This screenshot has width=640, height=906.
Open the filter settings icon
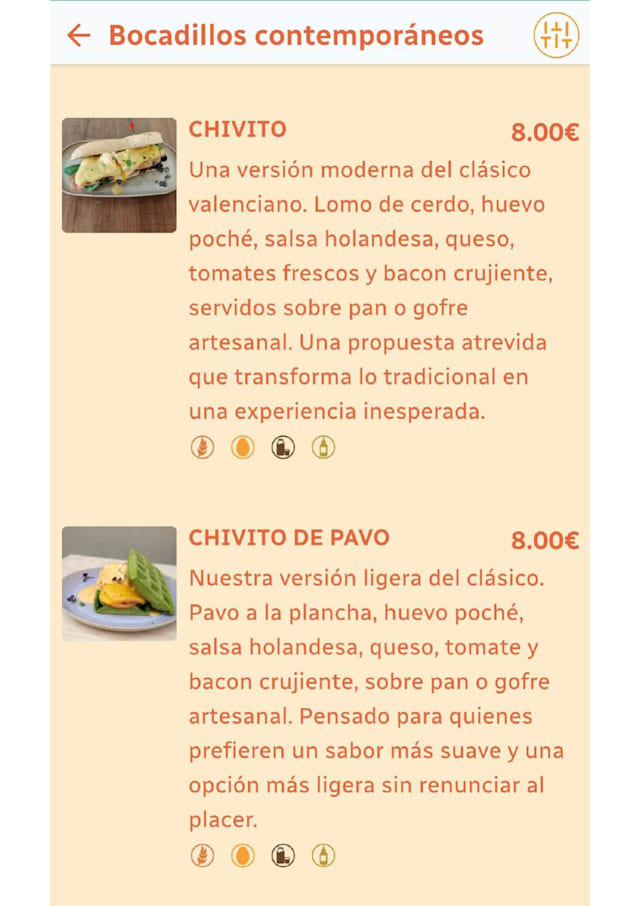(x=556, y=35)
